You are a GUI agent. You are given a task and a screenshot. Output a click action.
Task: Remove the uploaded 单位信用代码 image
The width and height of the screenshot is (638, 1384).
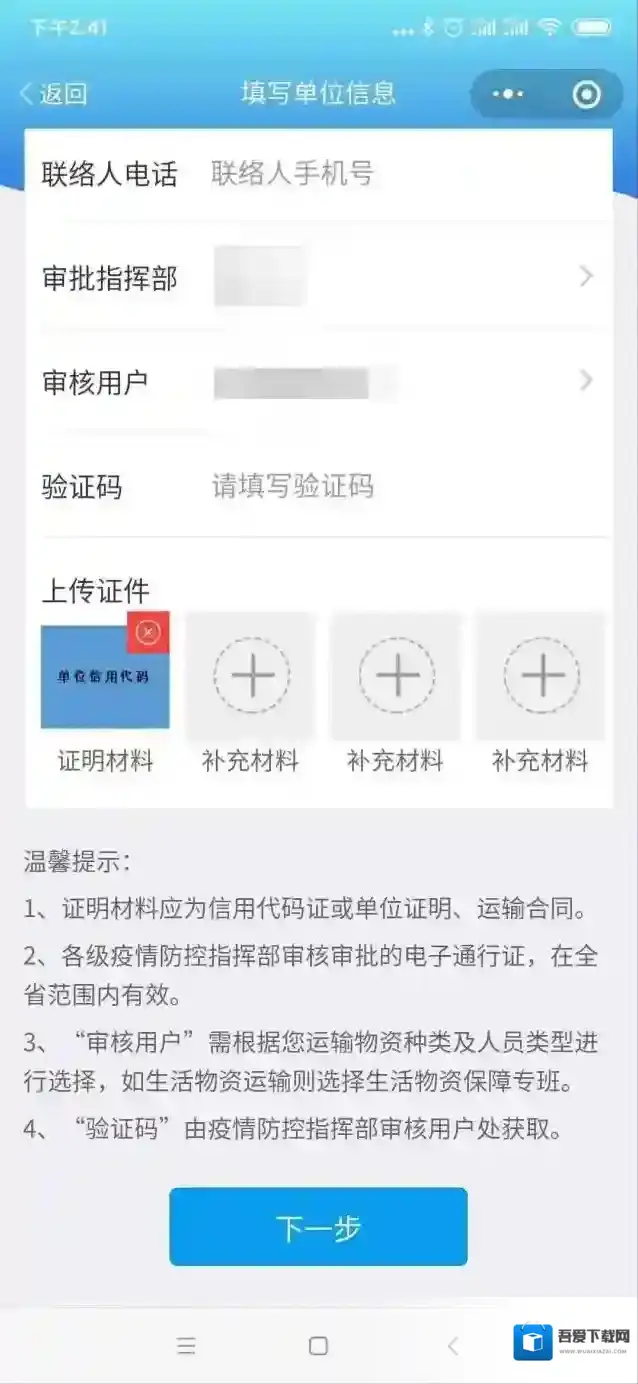148,632
